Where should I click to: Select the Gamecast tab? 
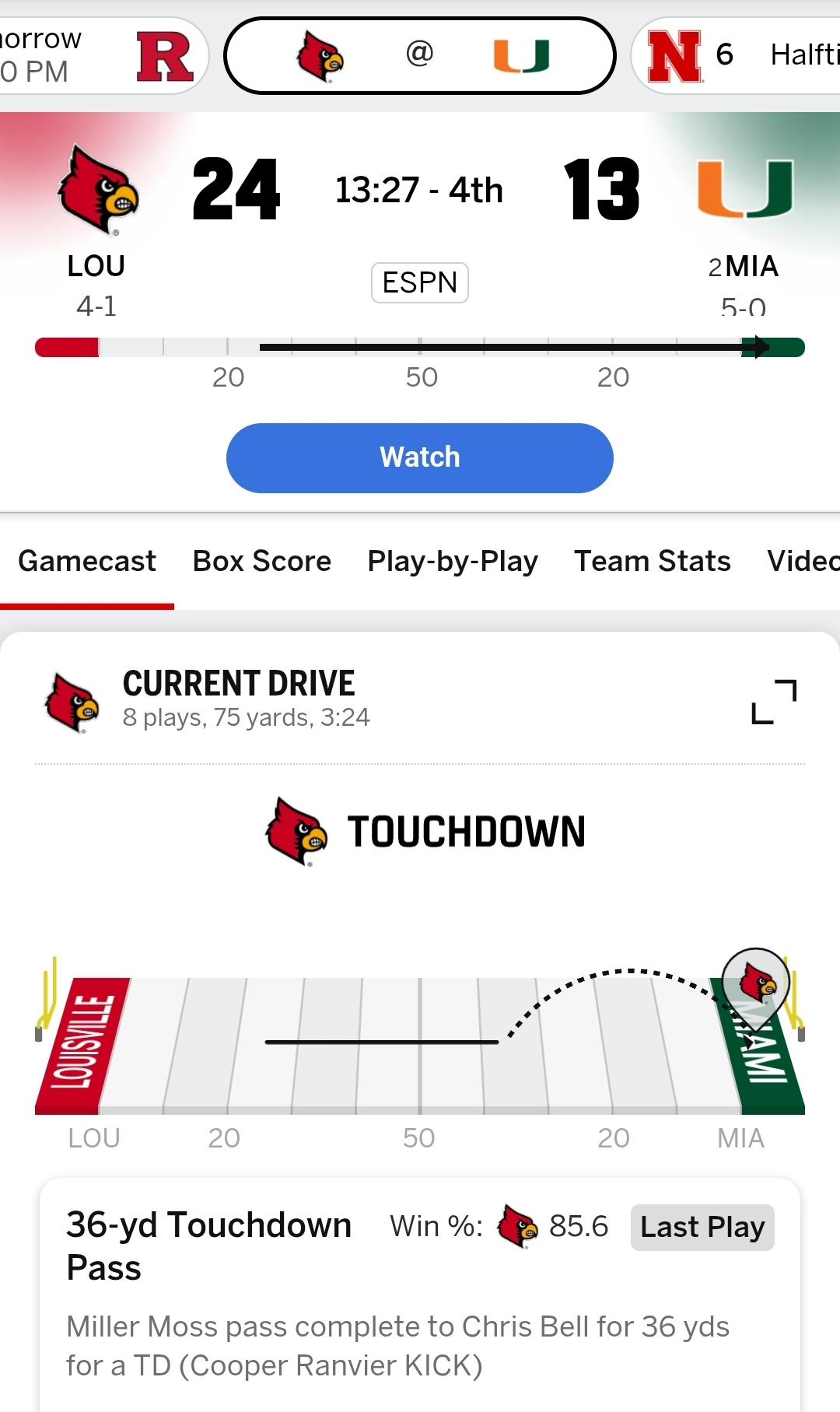point(87,561)
